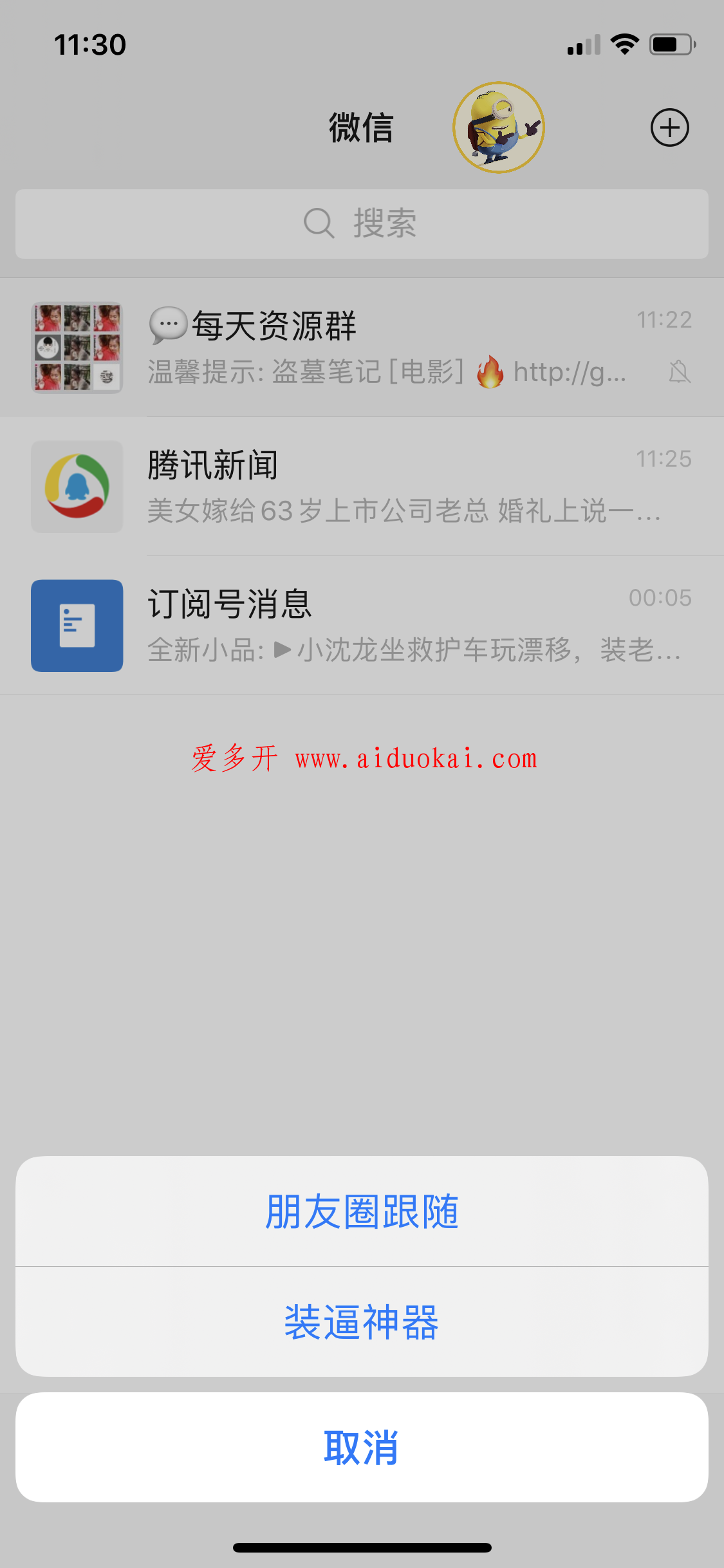
Task: Open the 搜索 search box
Action: point(362,224)
